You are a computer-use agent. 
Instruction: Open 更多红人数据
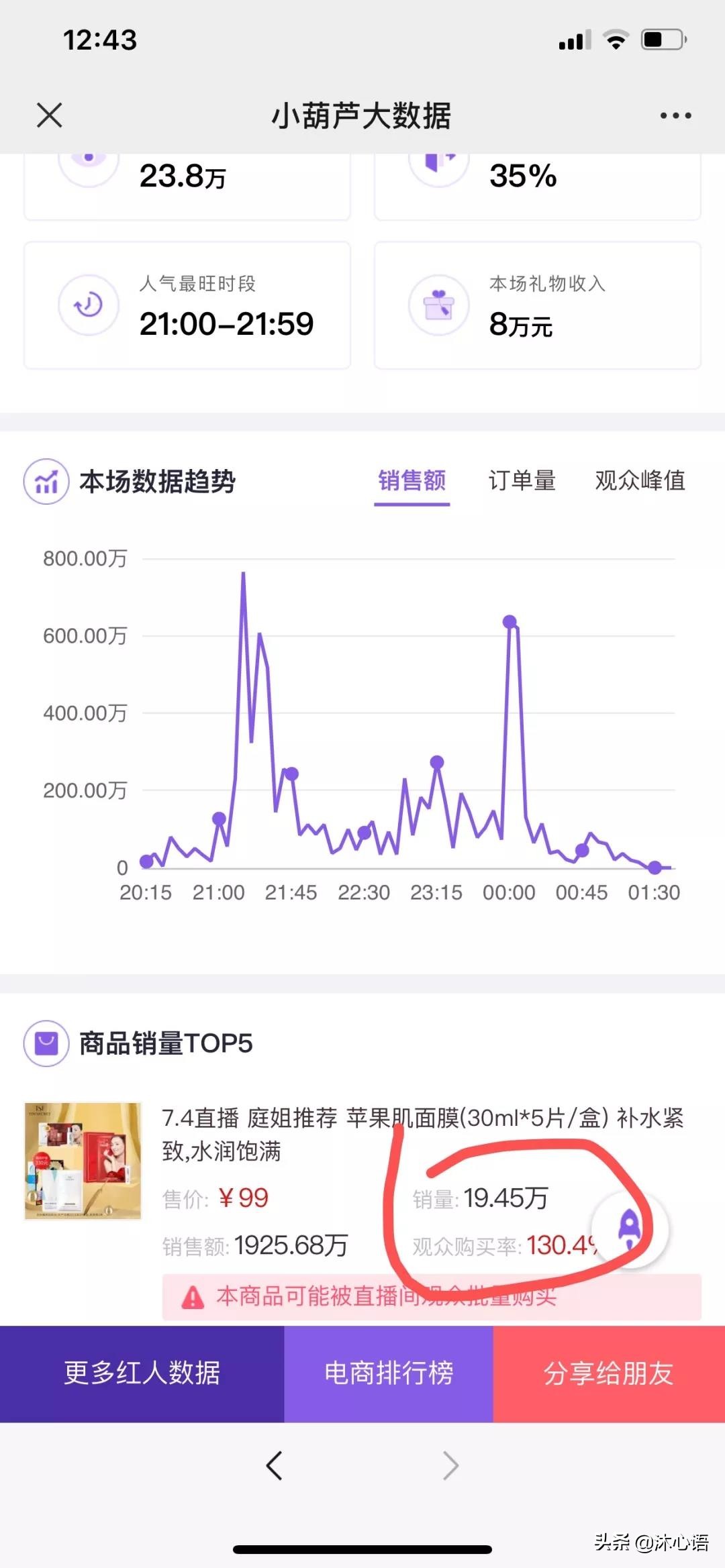click(x=142, y=1373)
